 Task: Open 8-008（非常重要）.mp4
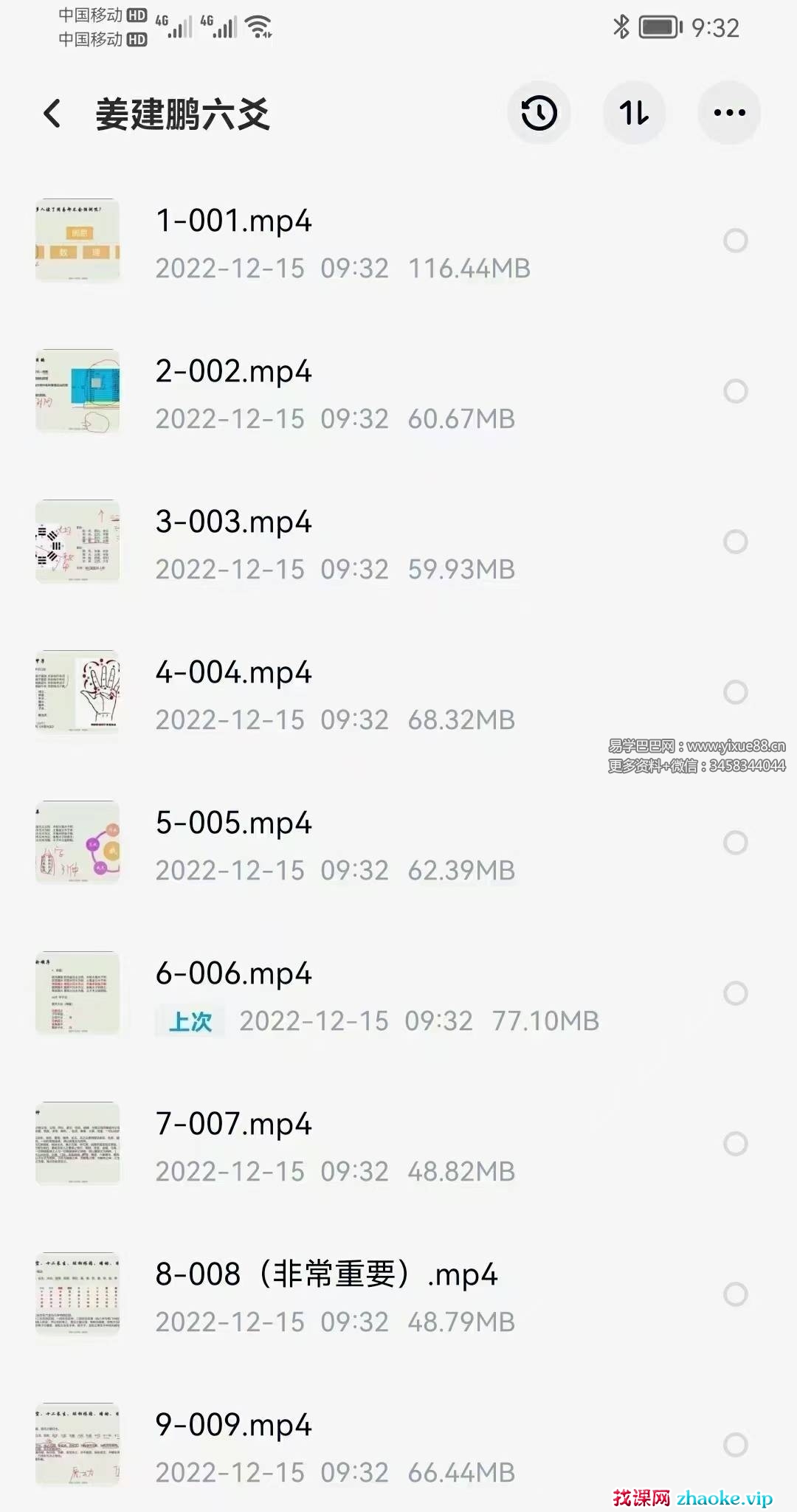pyautogui.click(x=326, y=1275)
